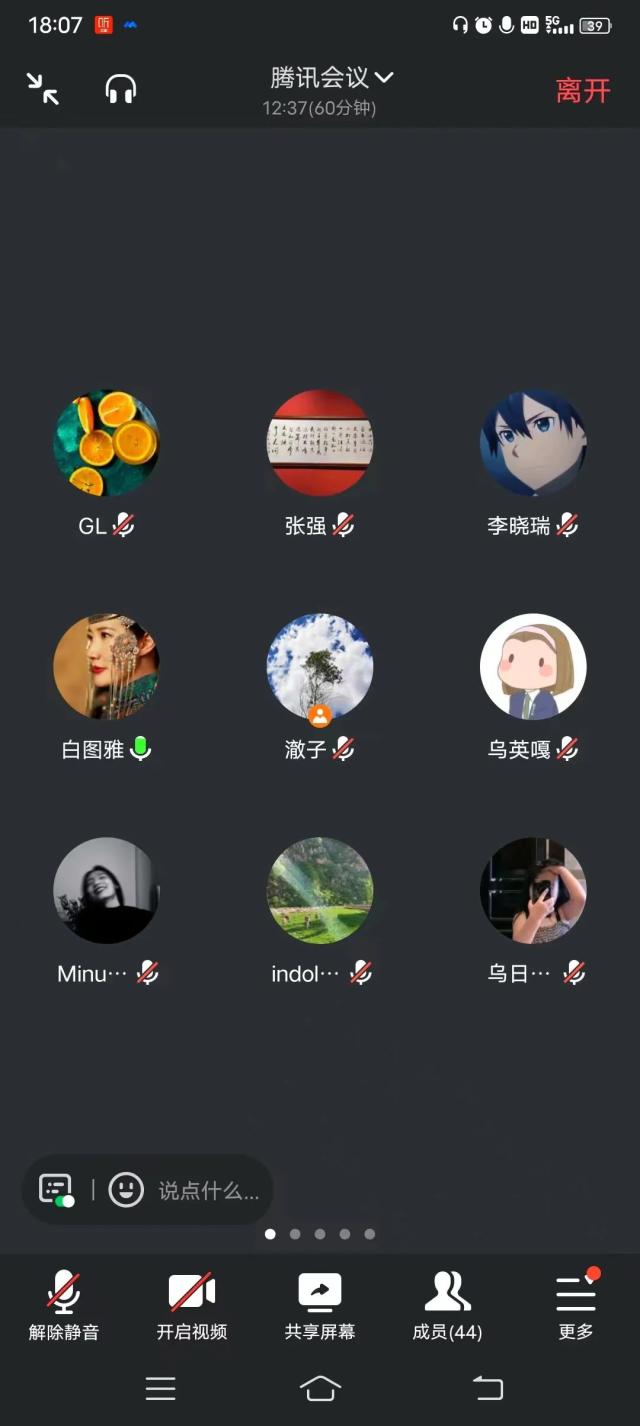Tap the 说点什么 chat input
The height and width of the screenshot is (1426, 640).
coord(208,1190)
